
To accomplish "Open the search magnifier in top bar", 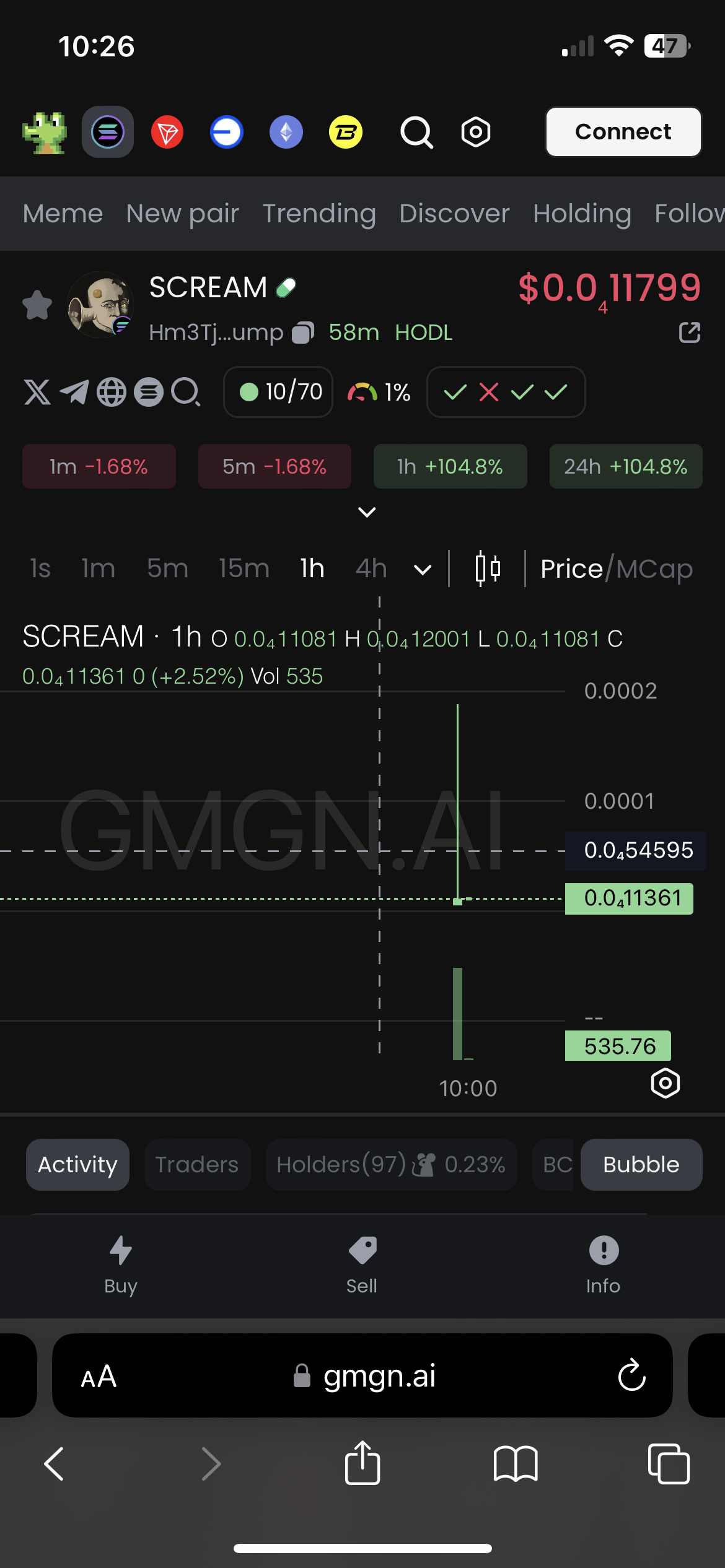I will [x=416, y=133].
